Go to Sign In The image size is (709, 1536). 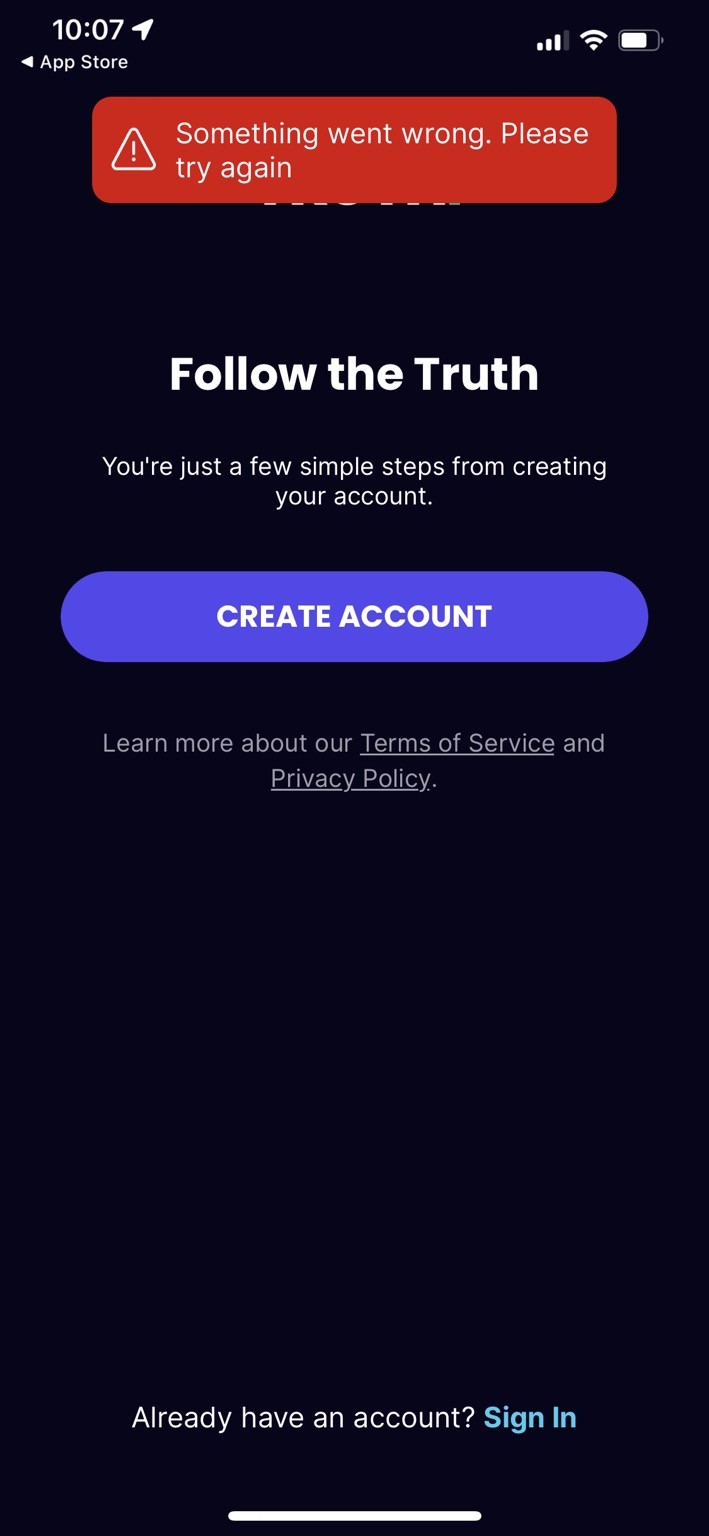[x=530, y=1417]
